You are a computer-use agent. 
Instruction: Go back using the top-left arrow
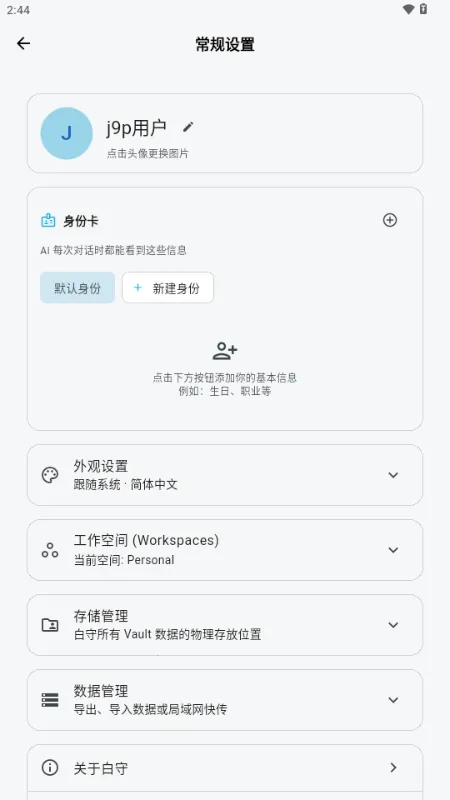23,44
